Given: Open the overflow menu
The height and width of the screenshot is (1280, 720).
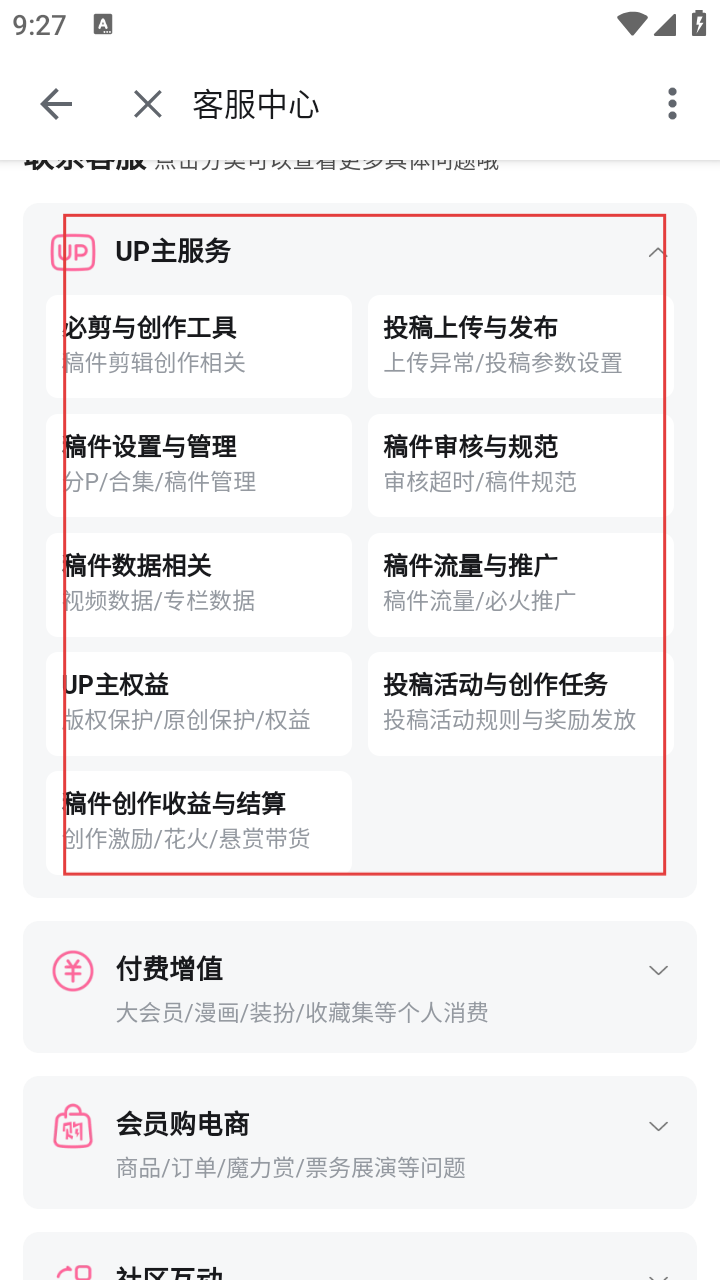Looking at the screenshot, I should coord(672,104).
